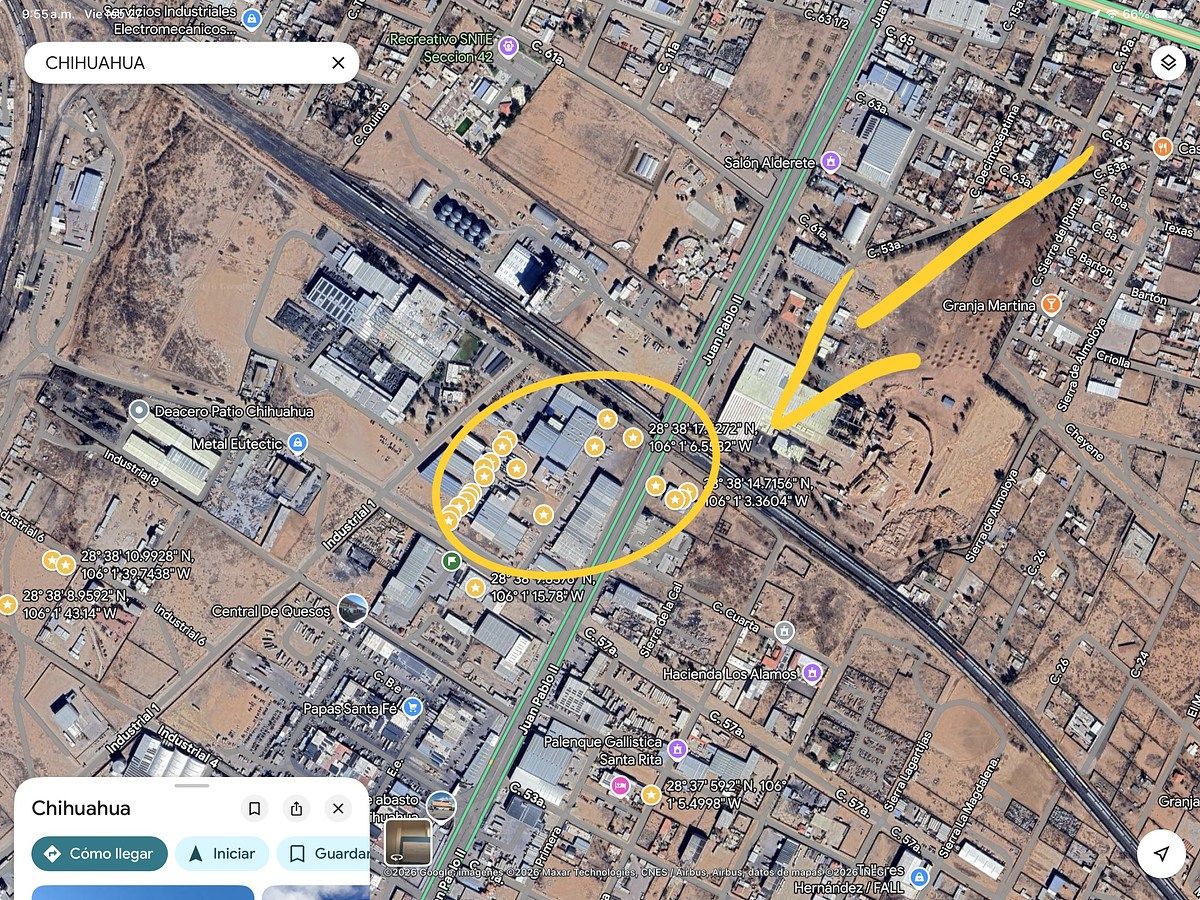Screen dimensions: 1200x900
Task: Get directions with Cómo llegar
Action: pos(99,854)
